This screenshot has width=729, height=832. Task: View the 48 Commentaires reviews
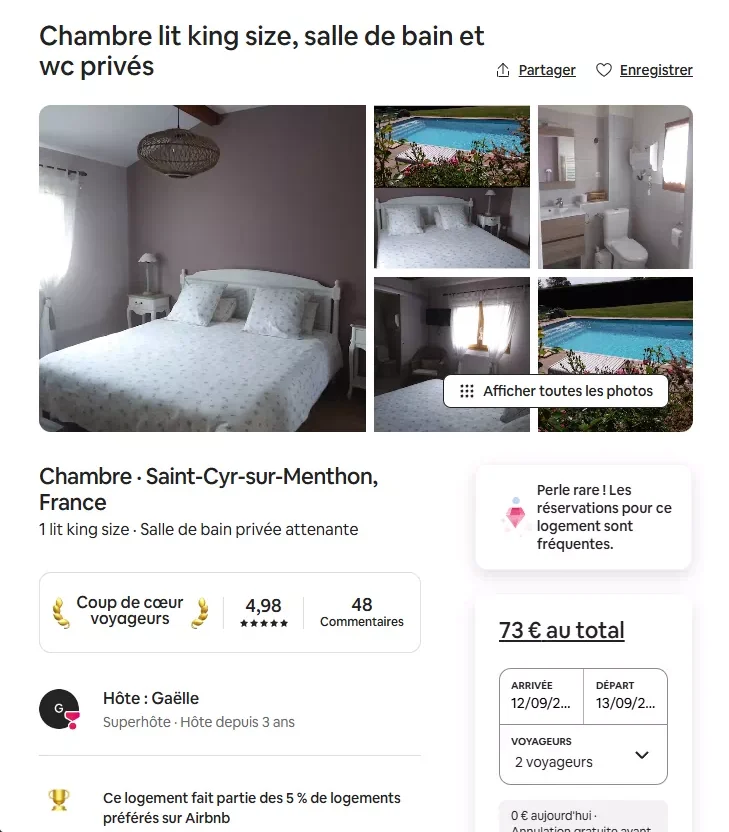(x=362, y=612)
